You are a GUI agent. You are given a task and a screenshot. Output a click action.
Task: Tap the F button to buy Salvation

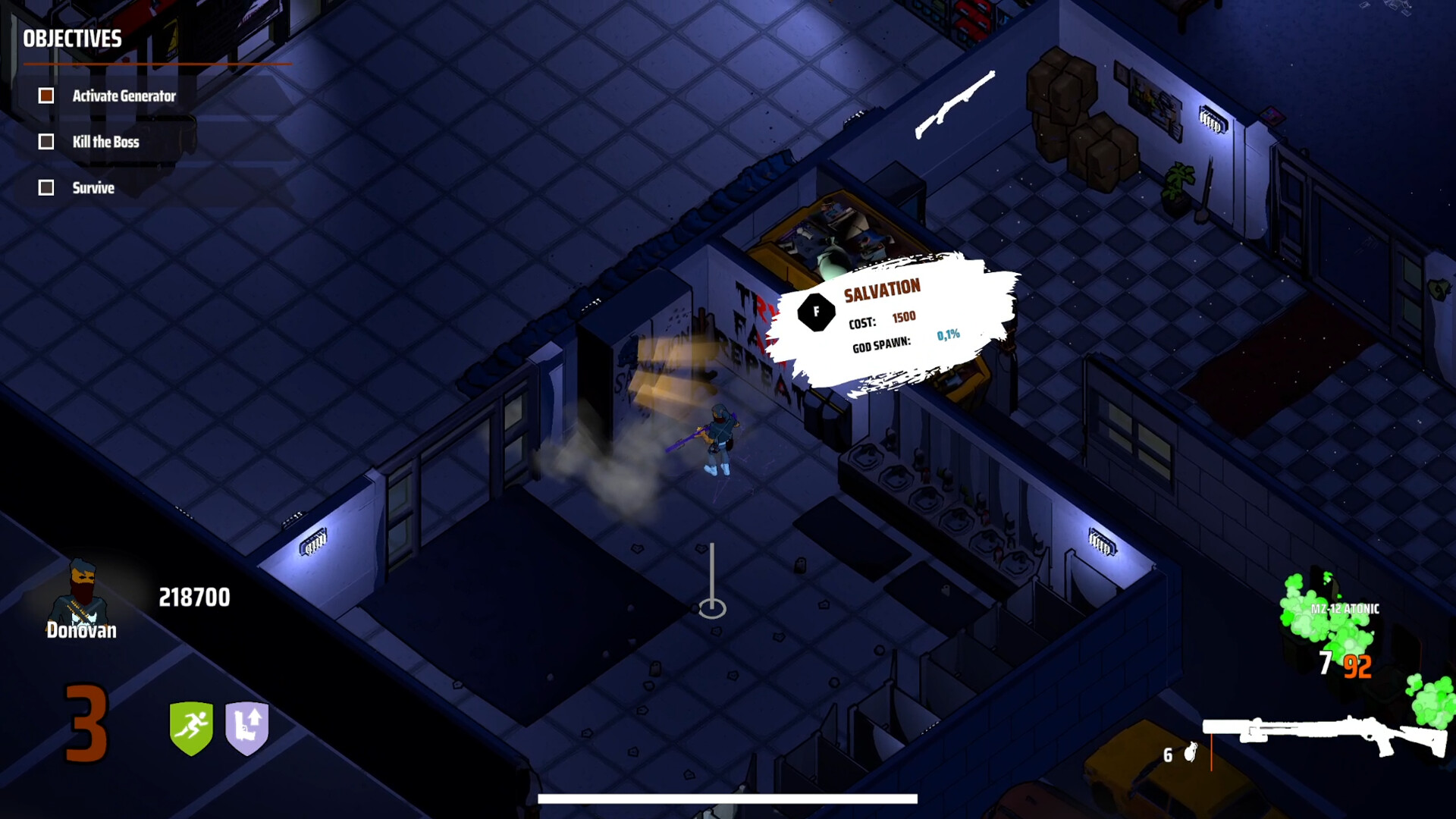click(816, 312)
